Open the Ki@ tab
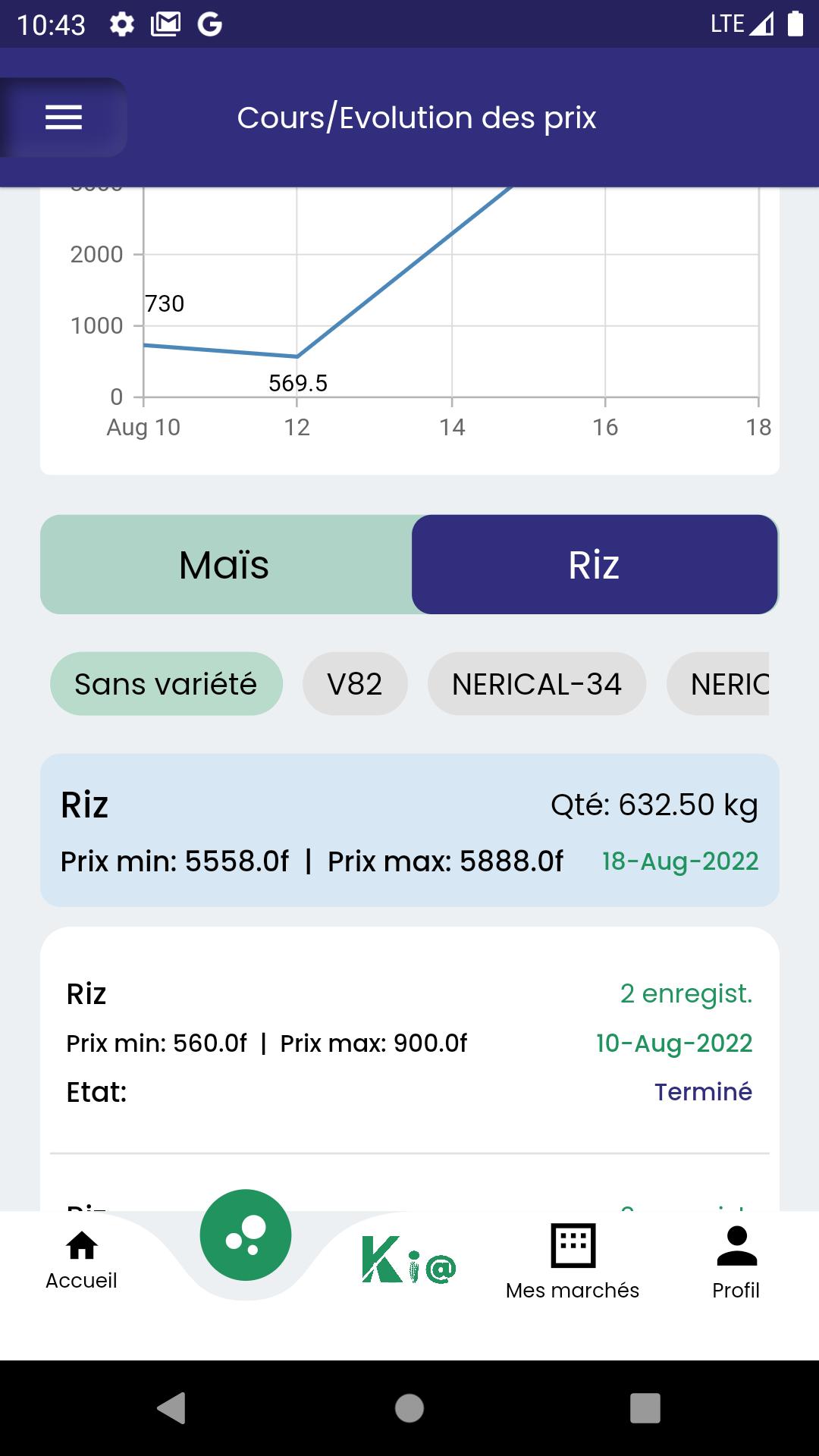 409,1260
